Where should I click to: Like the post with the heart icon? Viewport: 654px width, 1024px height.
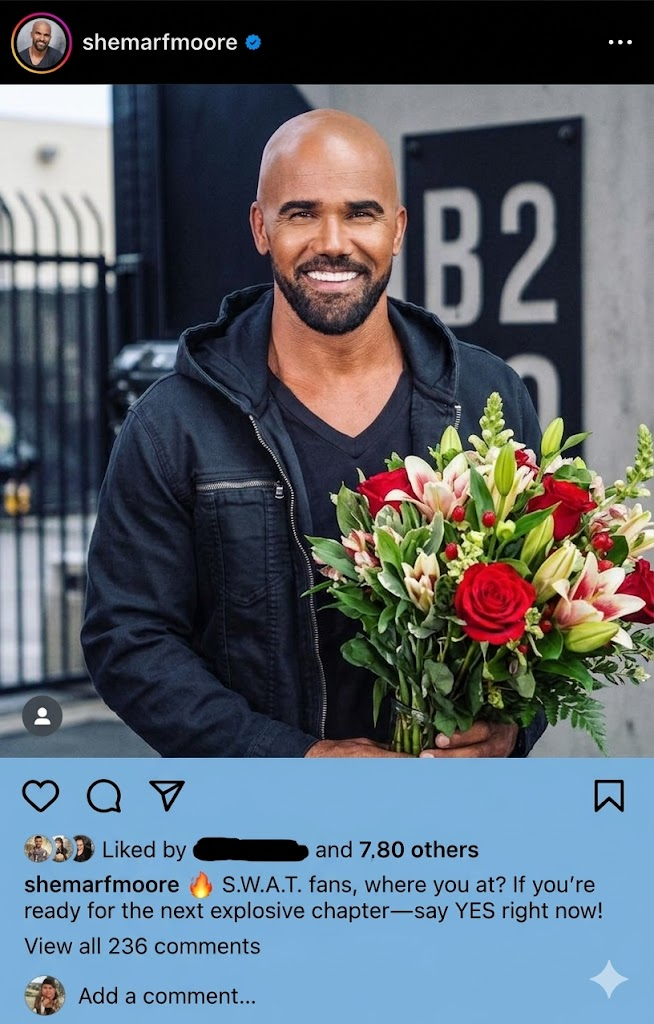coord(41,795)
